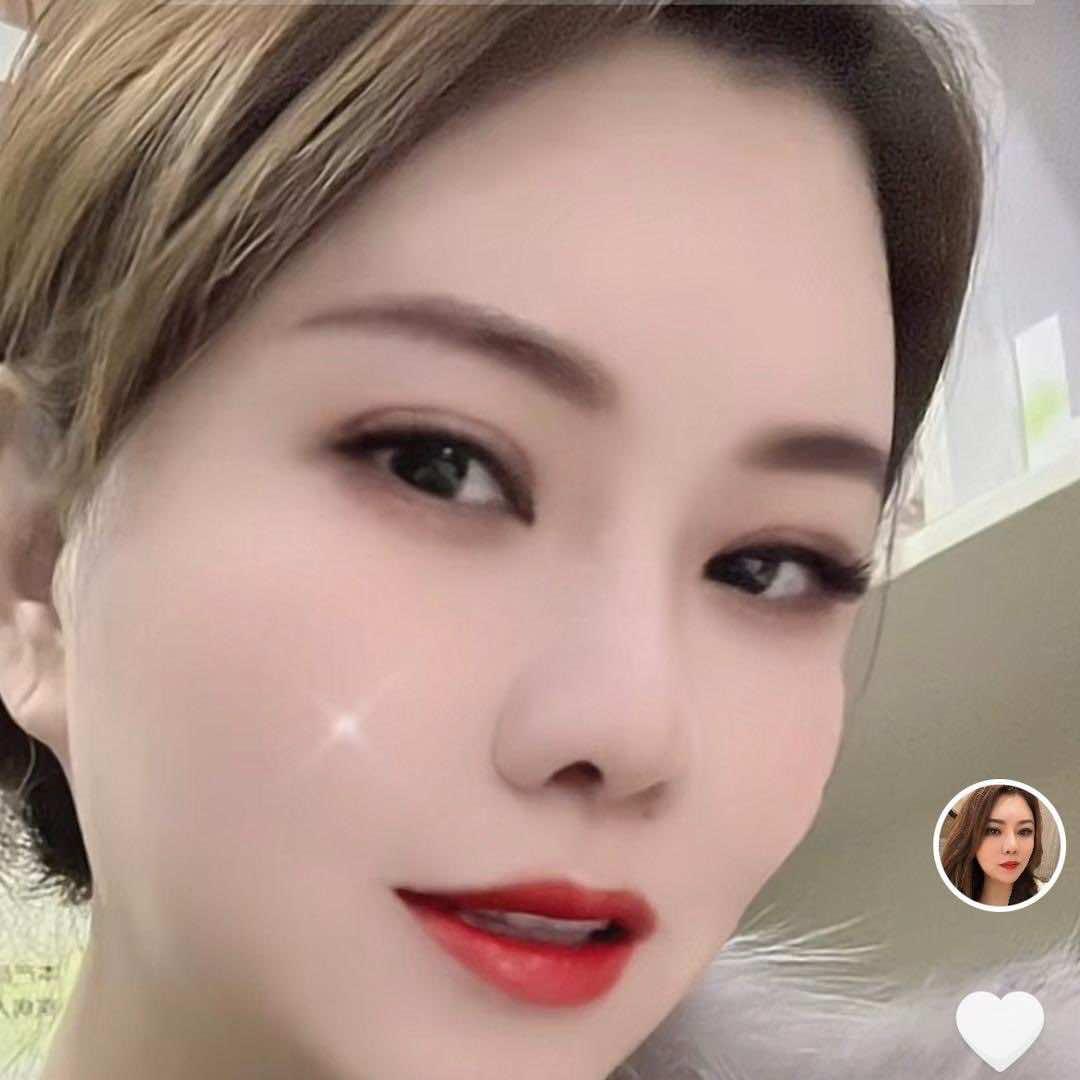Open the creator's round profile avatar

pos(999,845)
